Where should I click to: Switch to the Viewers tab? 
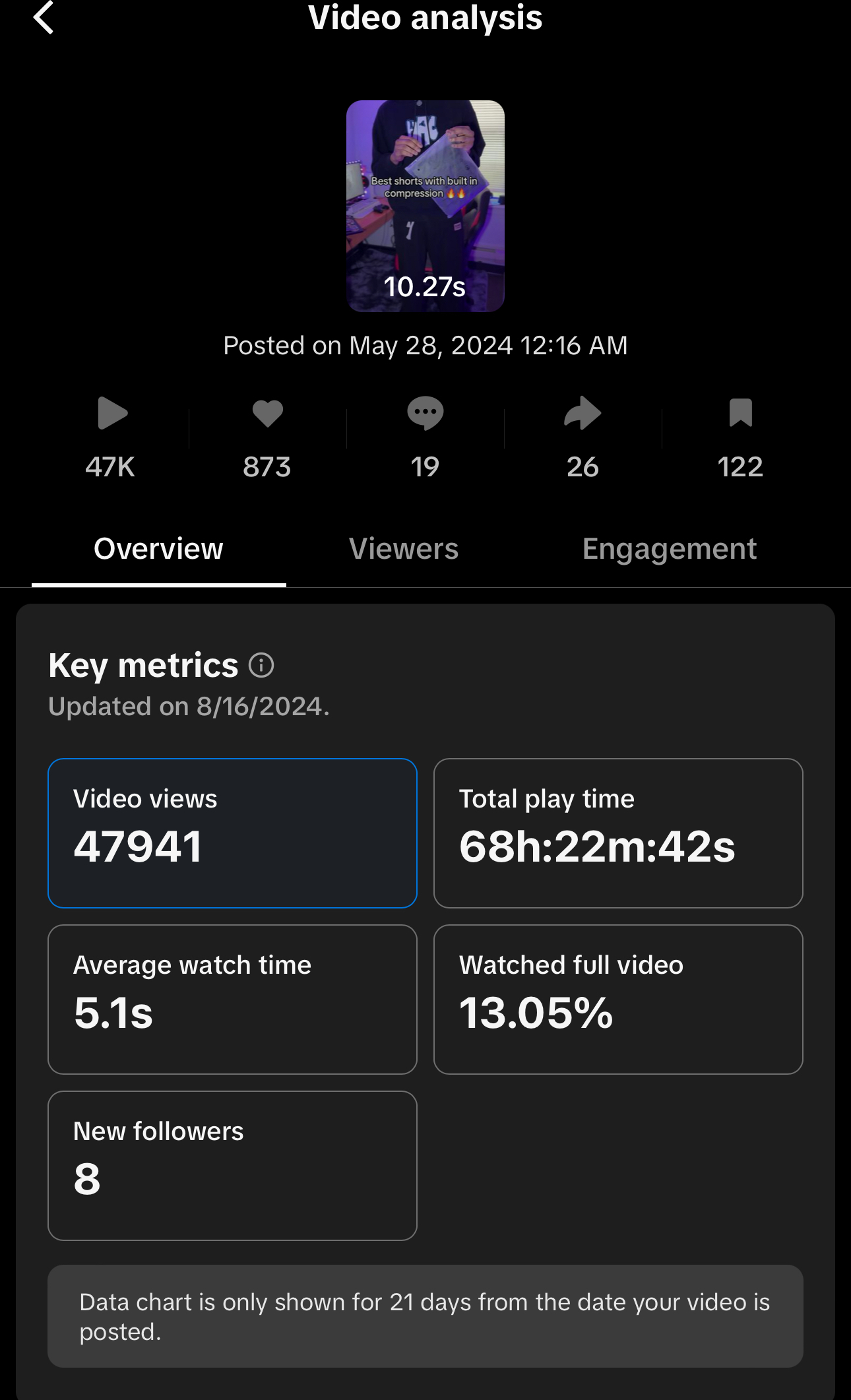tap(404, 549)
